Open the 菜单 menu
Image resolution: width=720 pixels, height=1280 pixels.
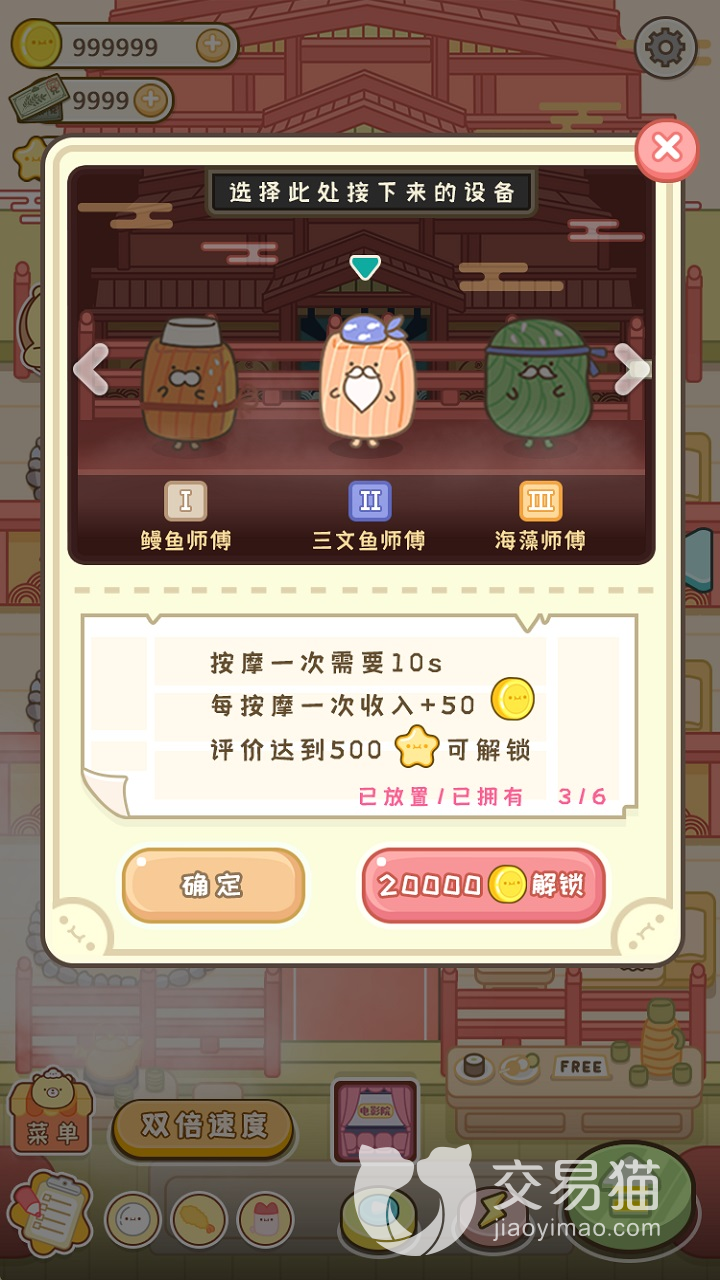(52, 1115)
